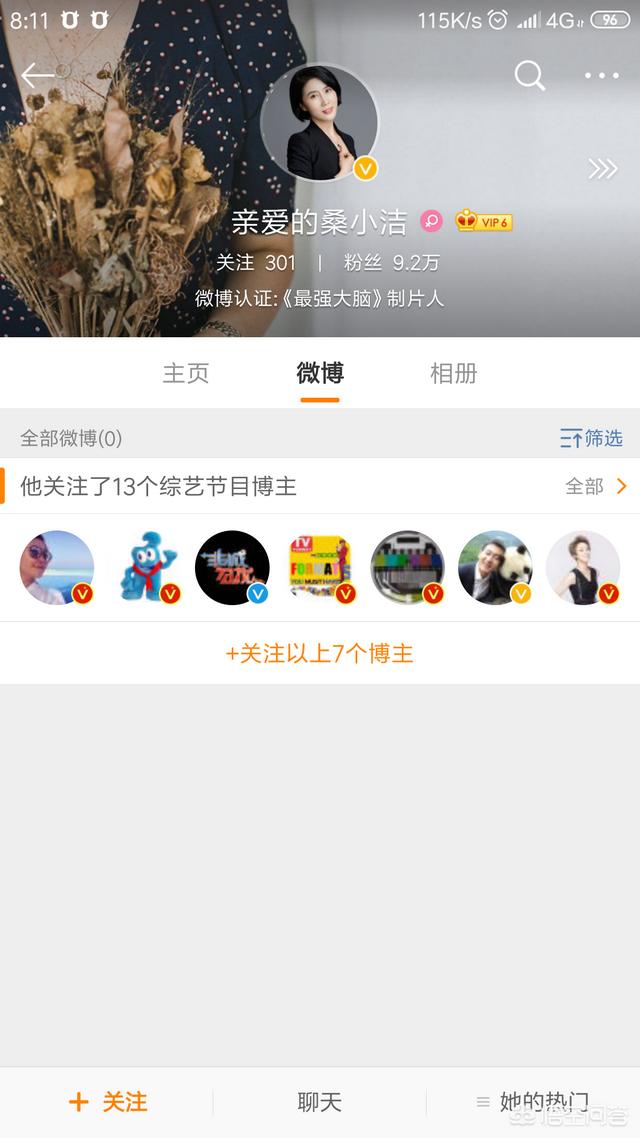Open the blue mascot blogger avatar
Viewport: 640px width, 1138px height.
click(145, 567)
